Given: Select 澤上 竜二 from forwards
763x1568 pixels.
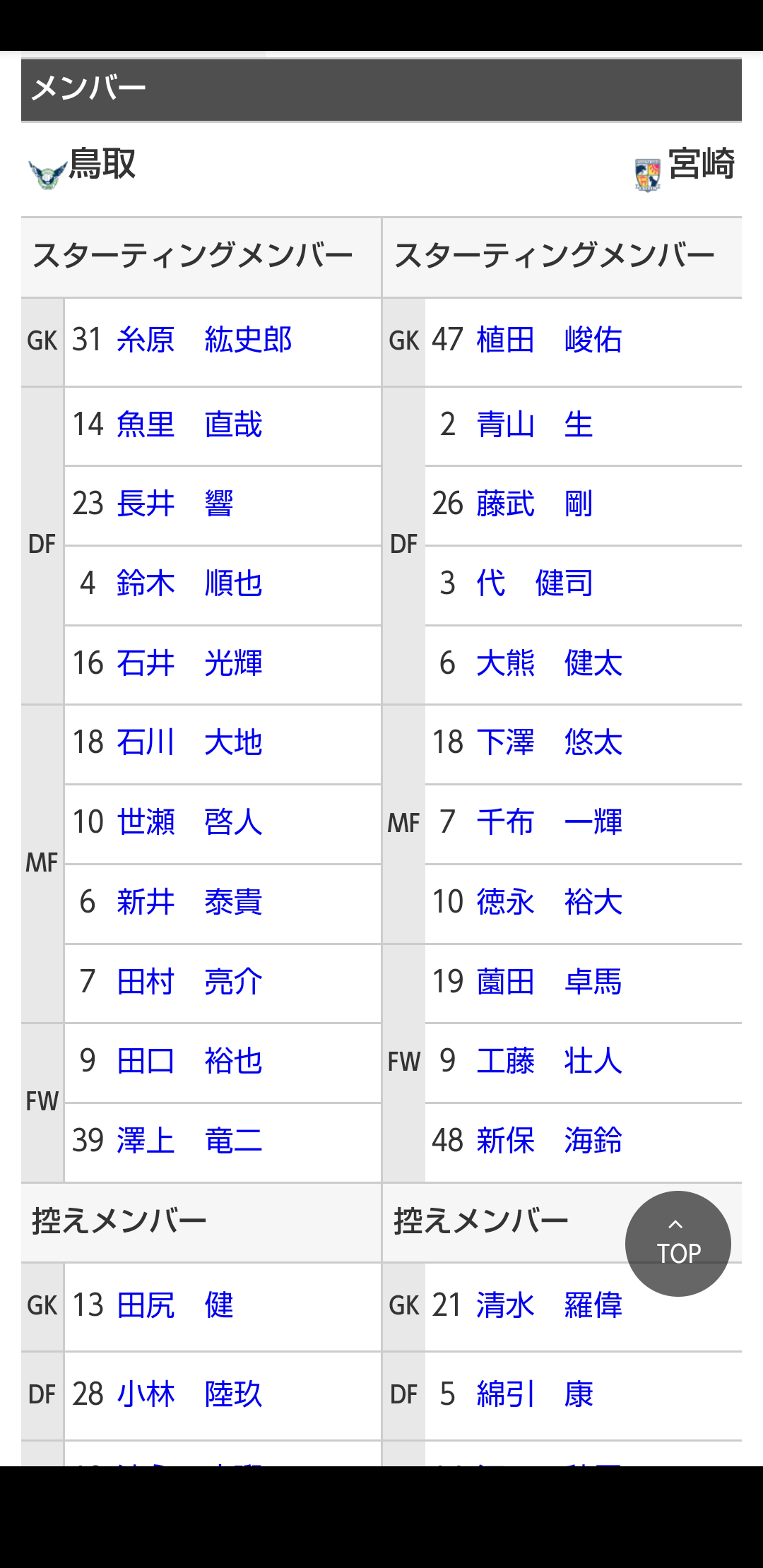Looking at the screenshot, I should pyautogui.click(x=189, y=1141).
